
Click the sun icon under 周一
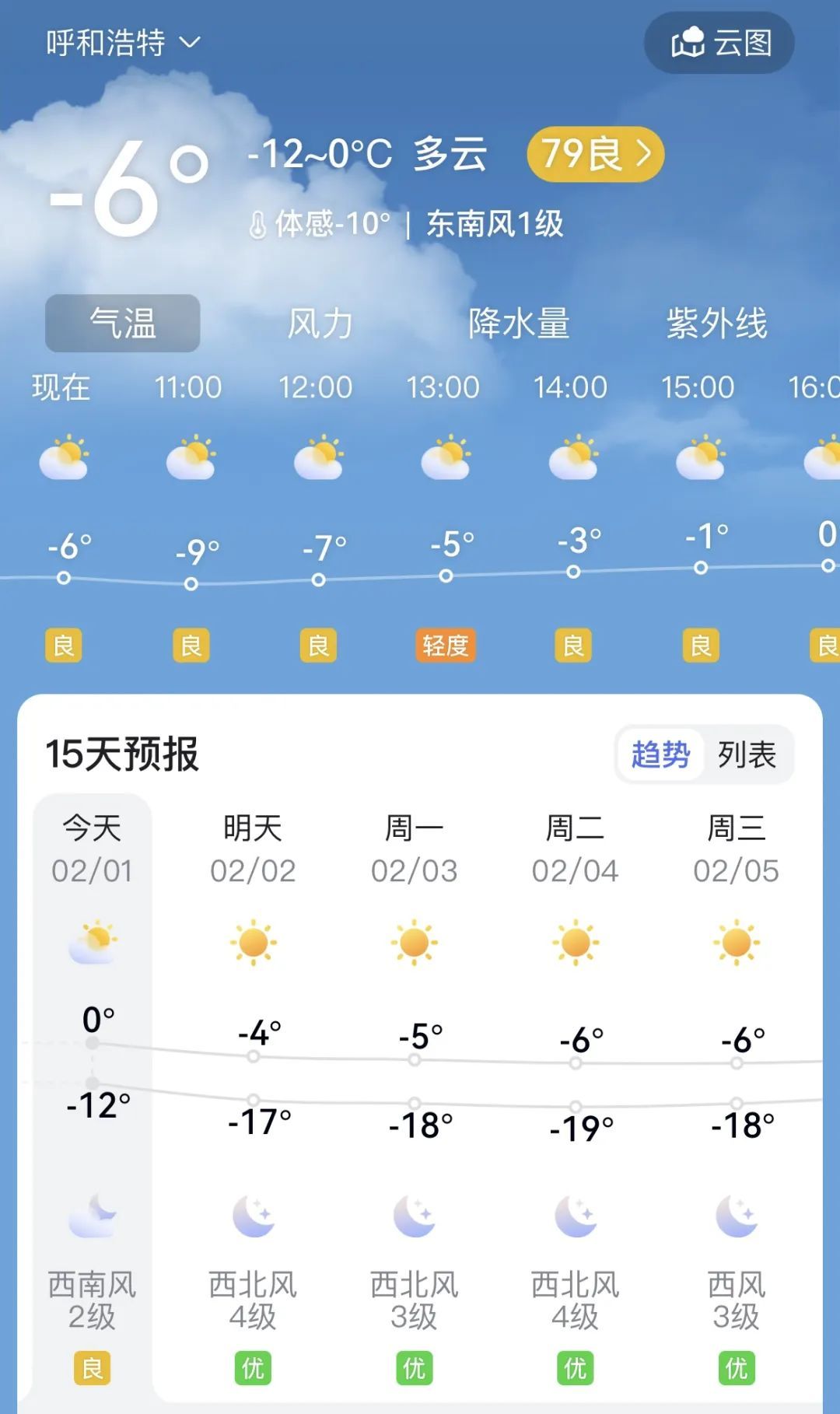click(x=415, y=941)
